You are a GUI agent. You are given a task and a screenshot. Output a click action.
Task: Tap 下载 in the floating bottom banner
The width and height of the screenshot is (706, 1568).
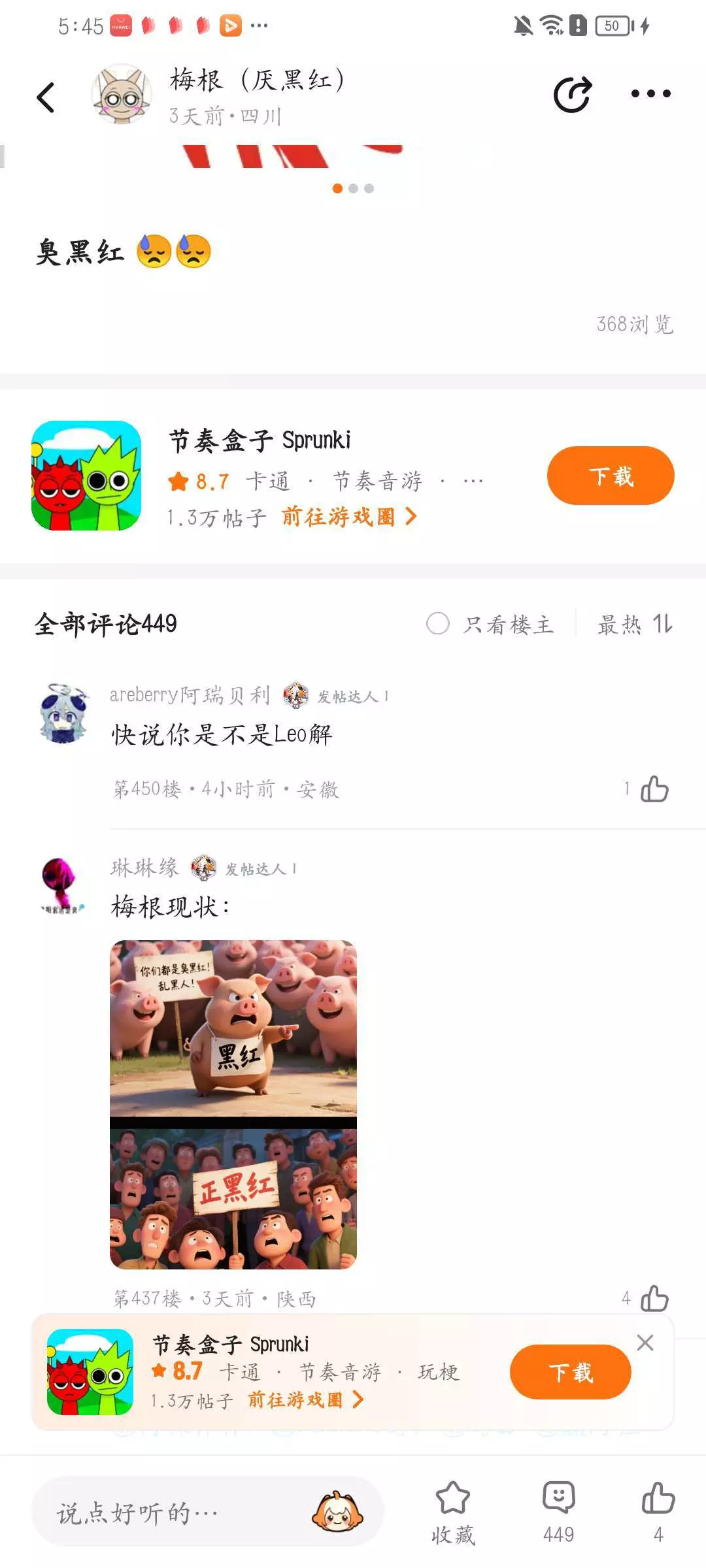(x=570, y=1372)
